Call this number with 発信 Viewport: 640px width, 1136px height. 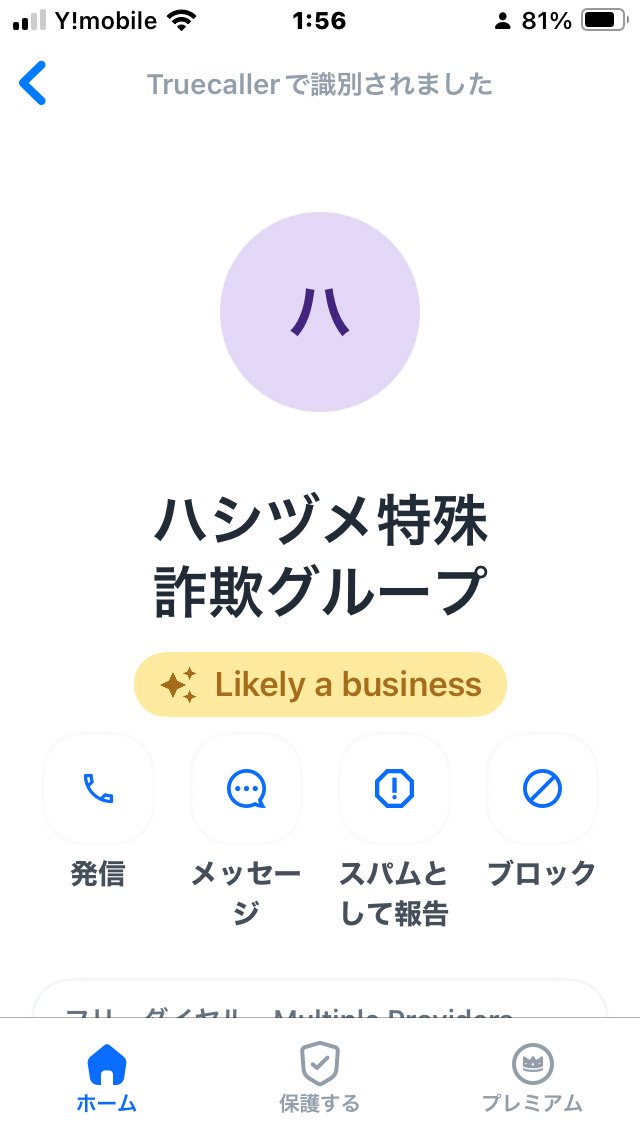[98, 788]
